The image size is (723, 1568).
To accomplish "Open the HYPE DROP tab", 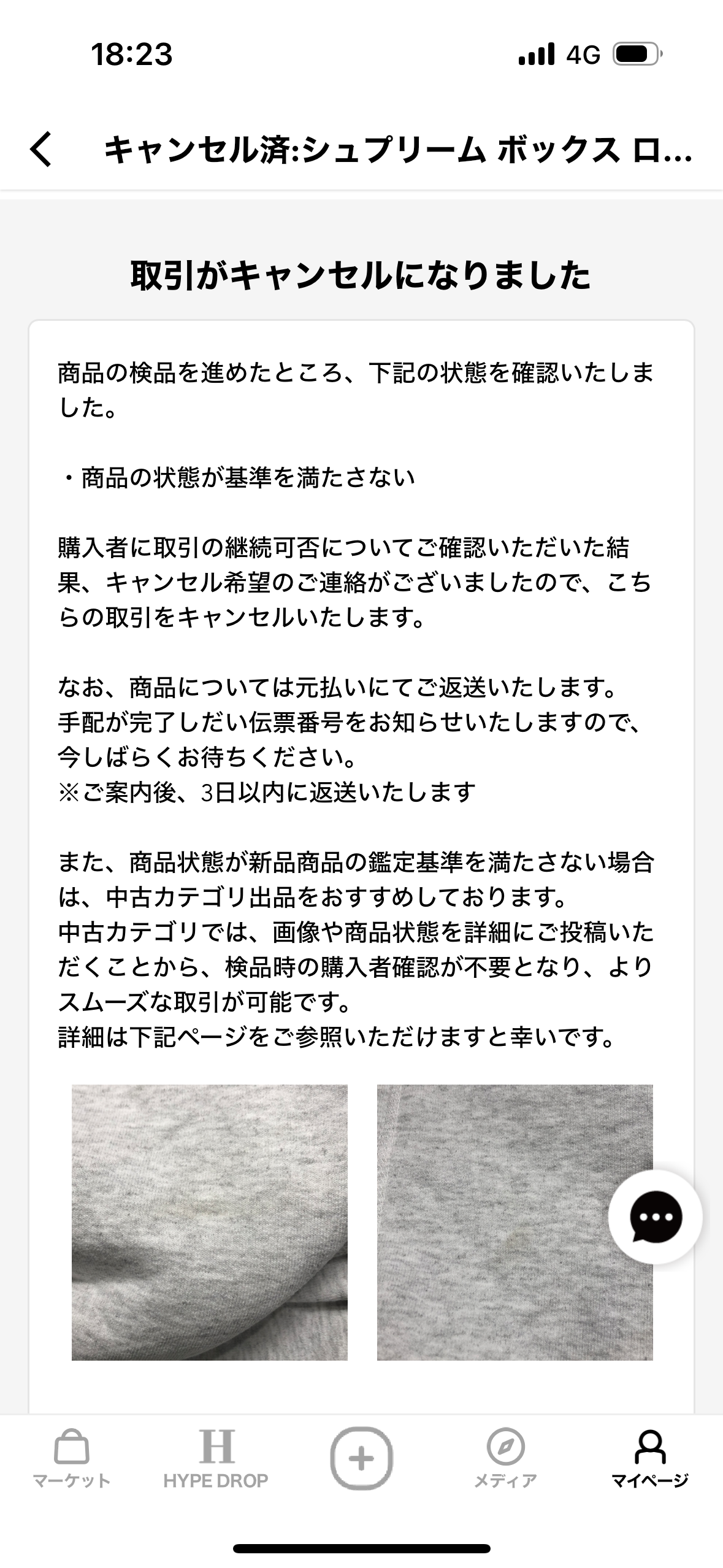I will tap(216, 1459).
